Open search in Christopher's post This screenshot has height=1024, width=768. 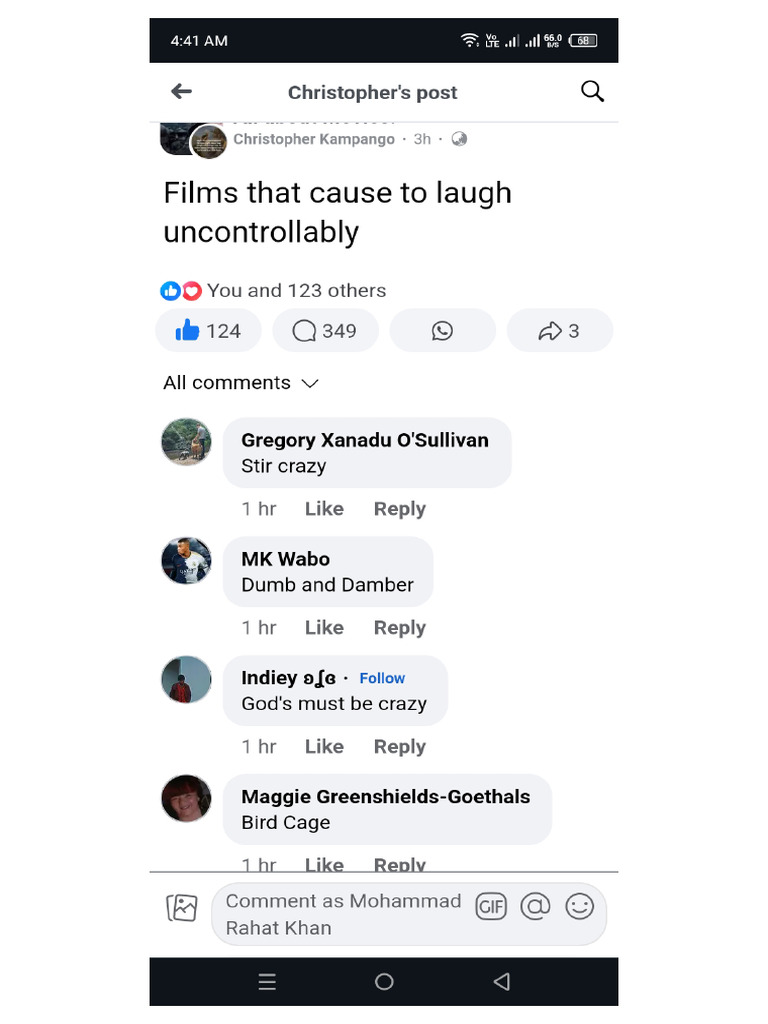click(x=592, y=91)
